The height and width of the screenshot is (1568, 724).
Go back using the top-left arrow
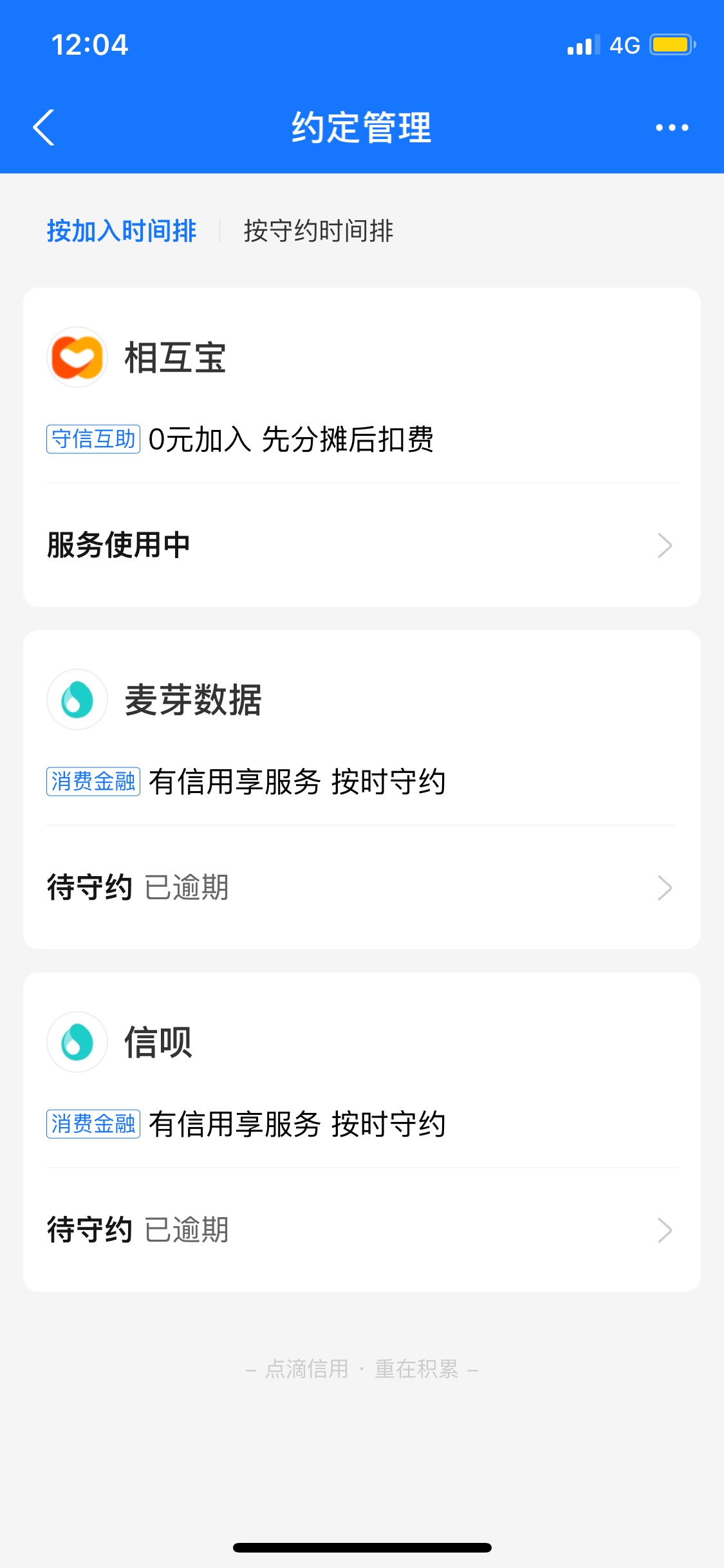point(44,127)
